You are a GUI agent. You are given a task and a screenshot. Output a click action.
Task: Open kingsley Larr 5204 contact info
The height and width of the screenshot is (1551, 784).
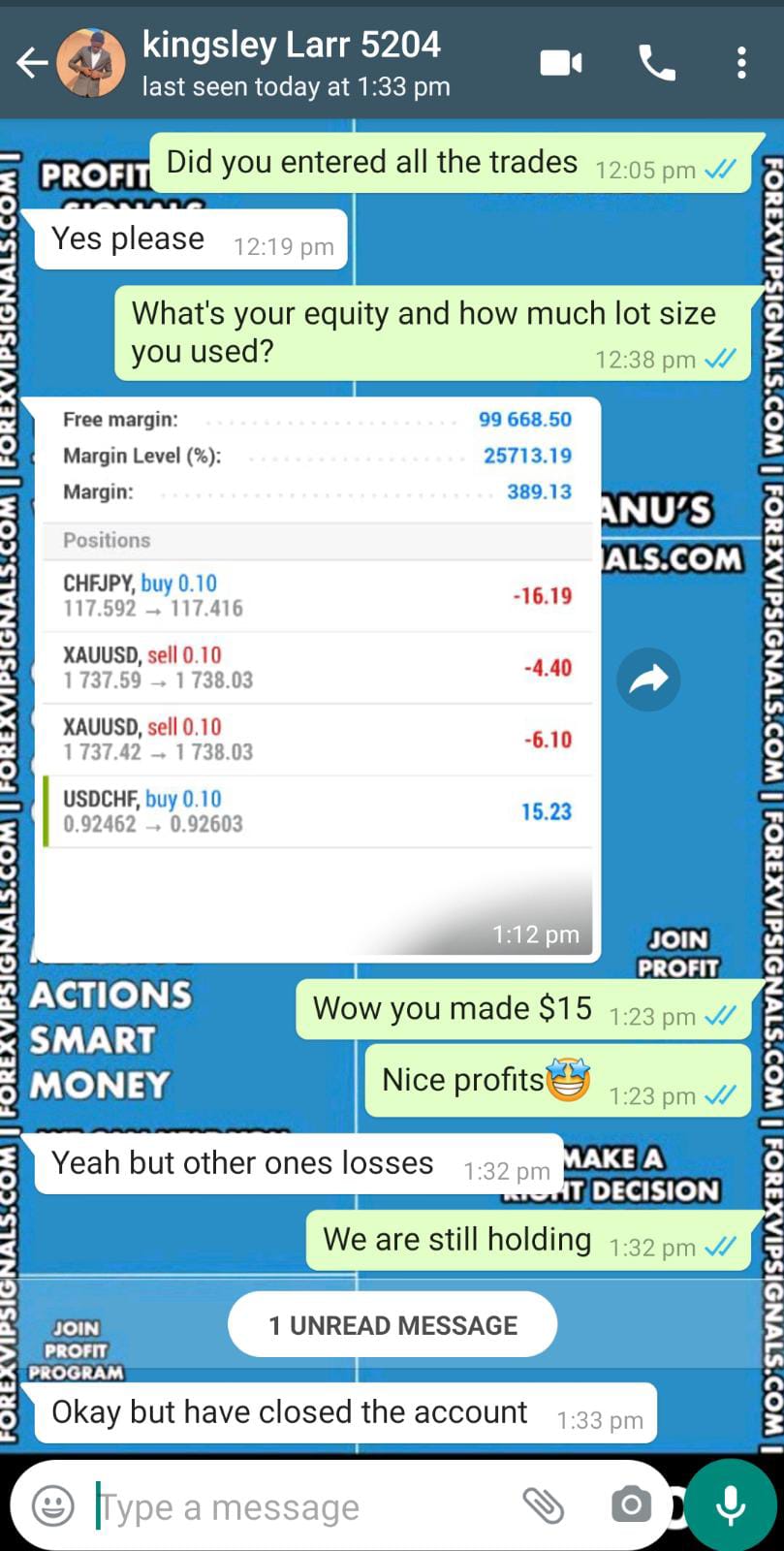click(291, 62)
